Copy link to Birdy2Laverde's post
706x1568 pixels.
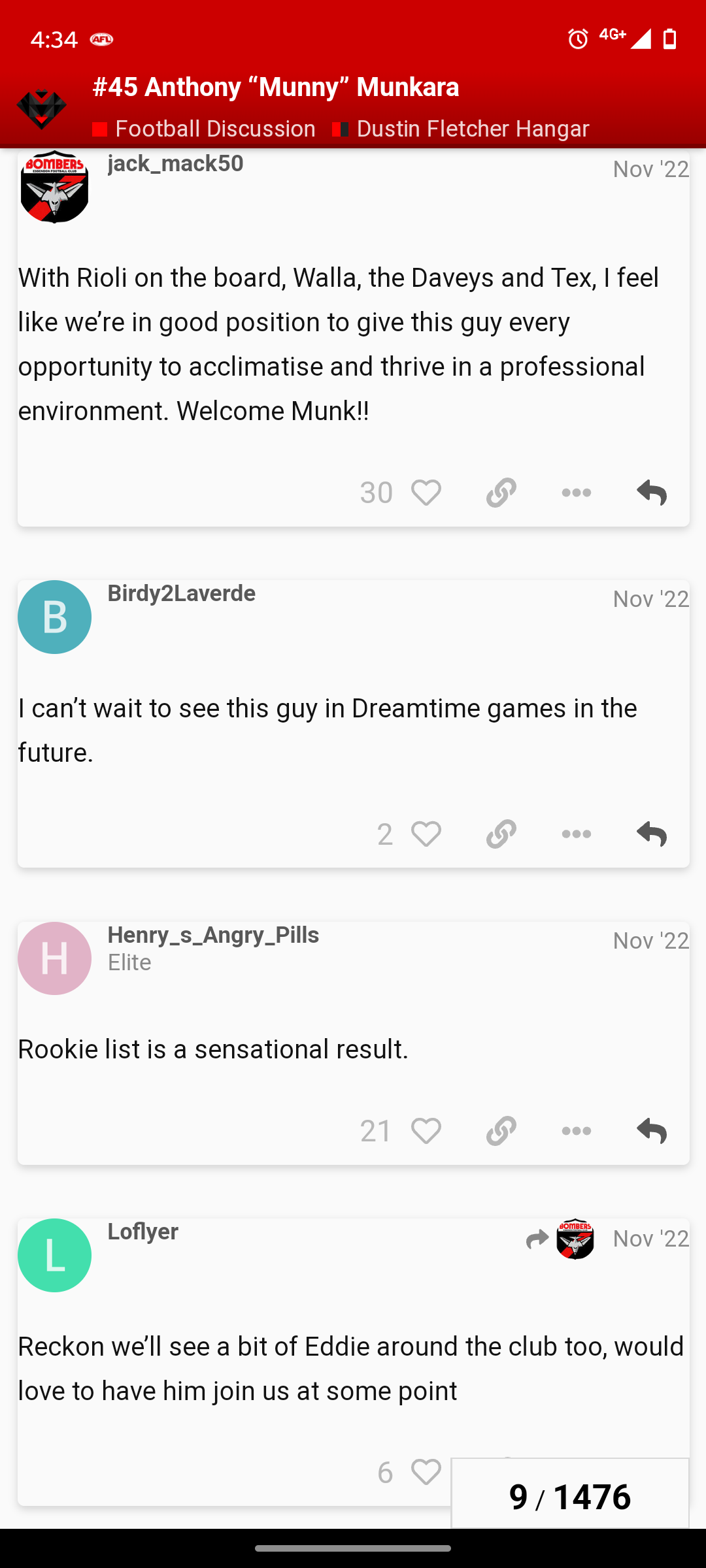[x=501, y=834]
